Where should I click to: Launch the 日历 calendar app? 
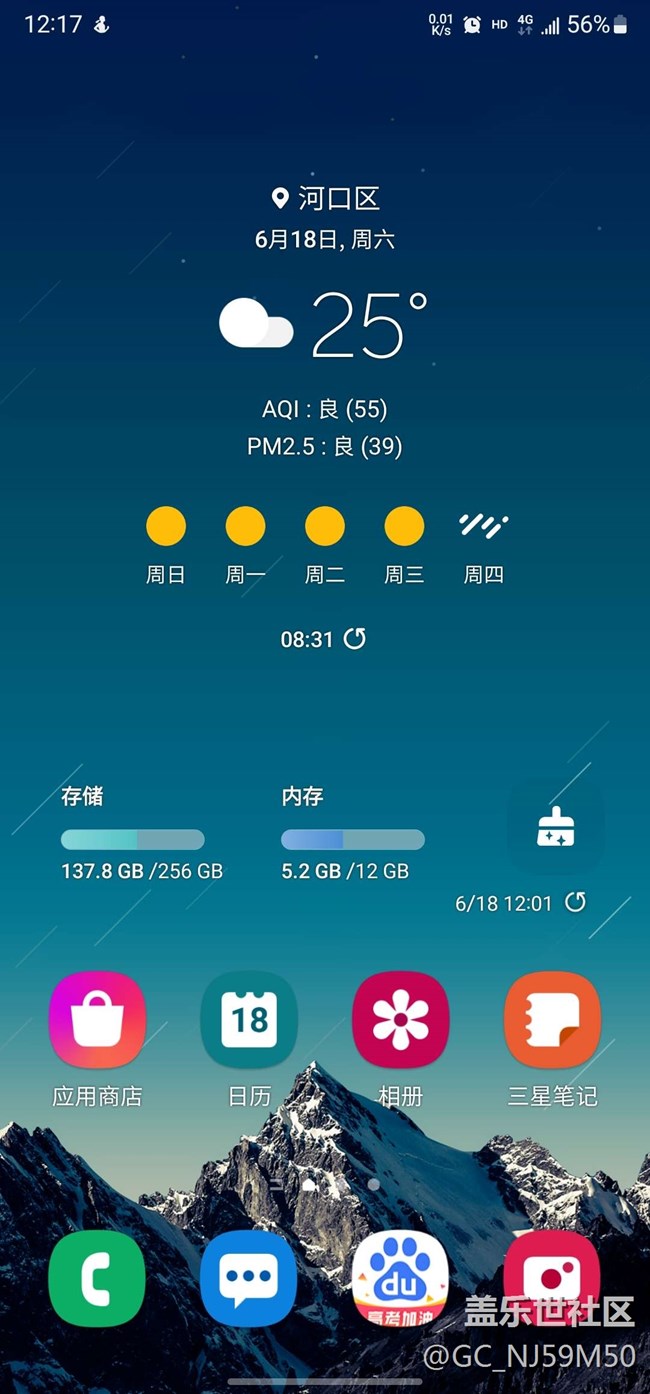[x=249, y=1020]
